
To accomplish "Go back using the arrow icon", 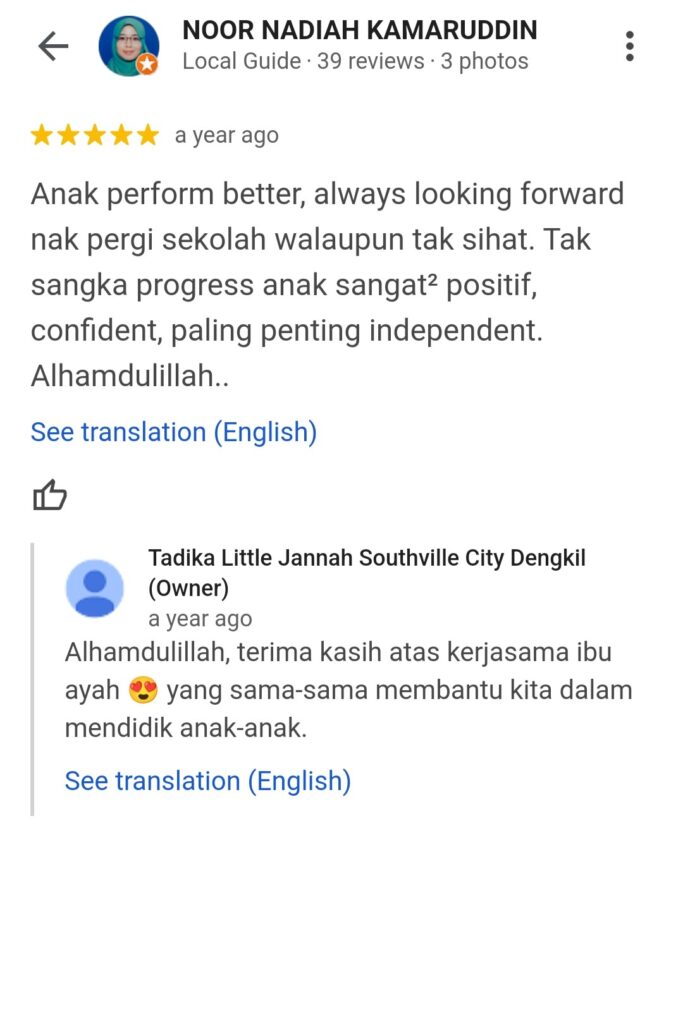I will [52, 46].
